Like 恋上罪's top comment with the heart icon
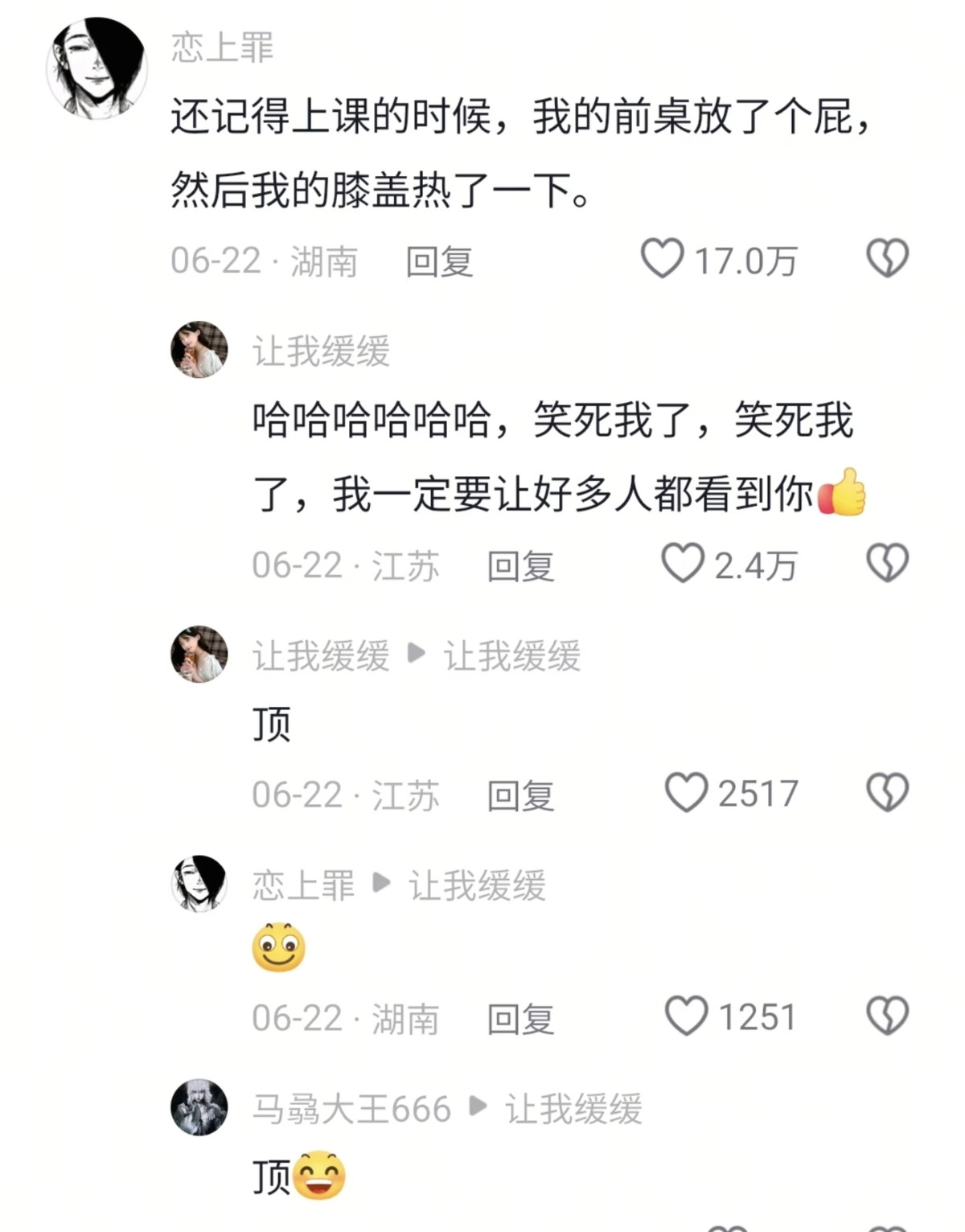 click(663, 258)
